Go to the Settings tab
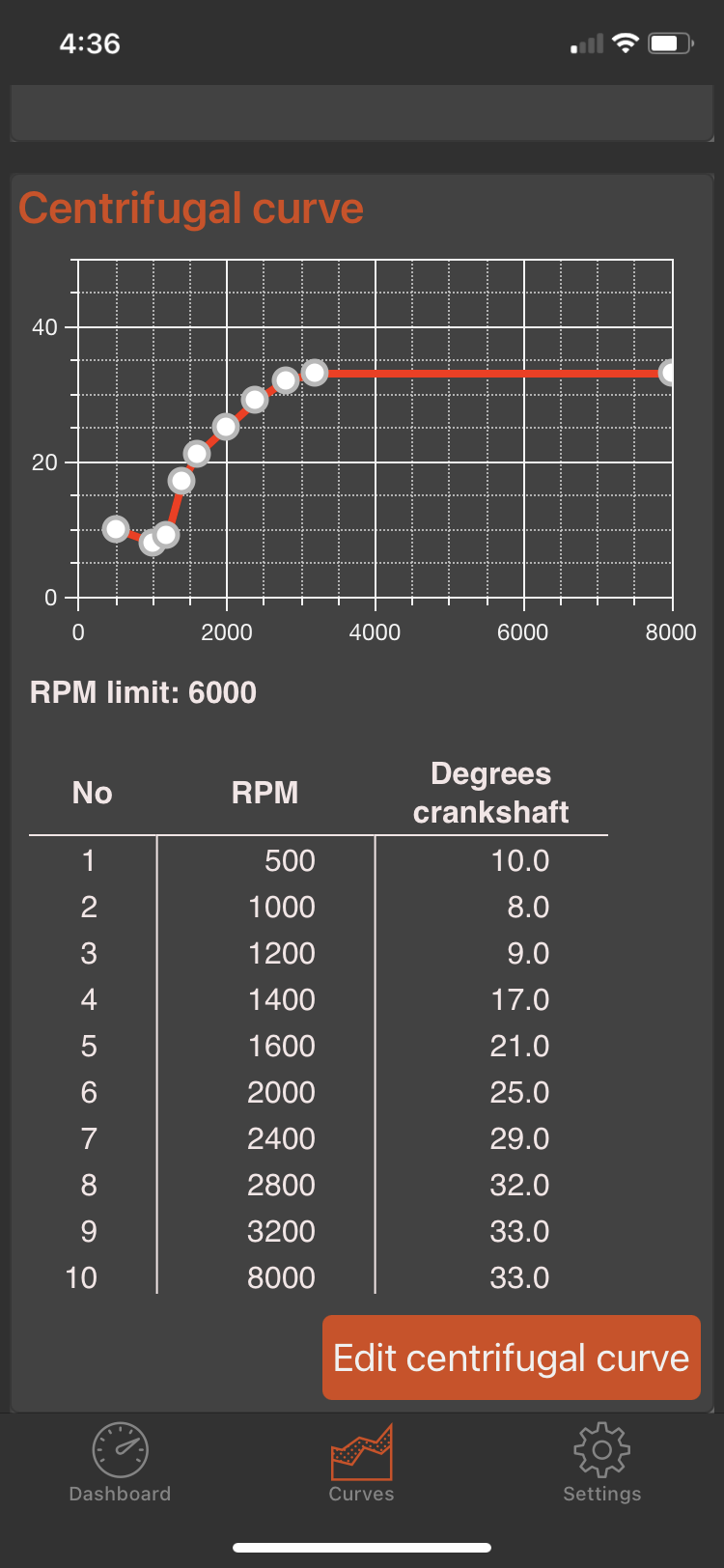Screen dimensions: 724x1568 601,1462
